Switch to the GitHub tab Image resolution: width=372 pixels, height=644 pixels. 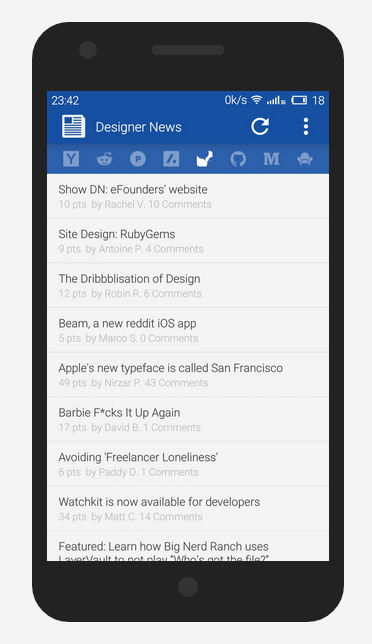click(x=238, y=159)
